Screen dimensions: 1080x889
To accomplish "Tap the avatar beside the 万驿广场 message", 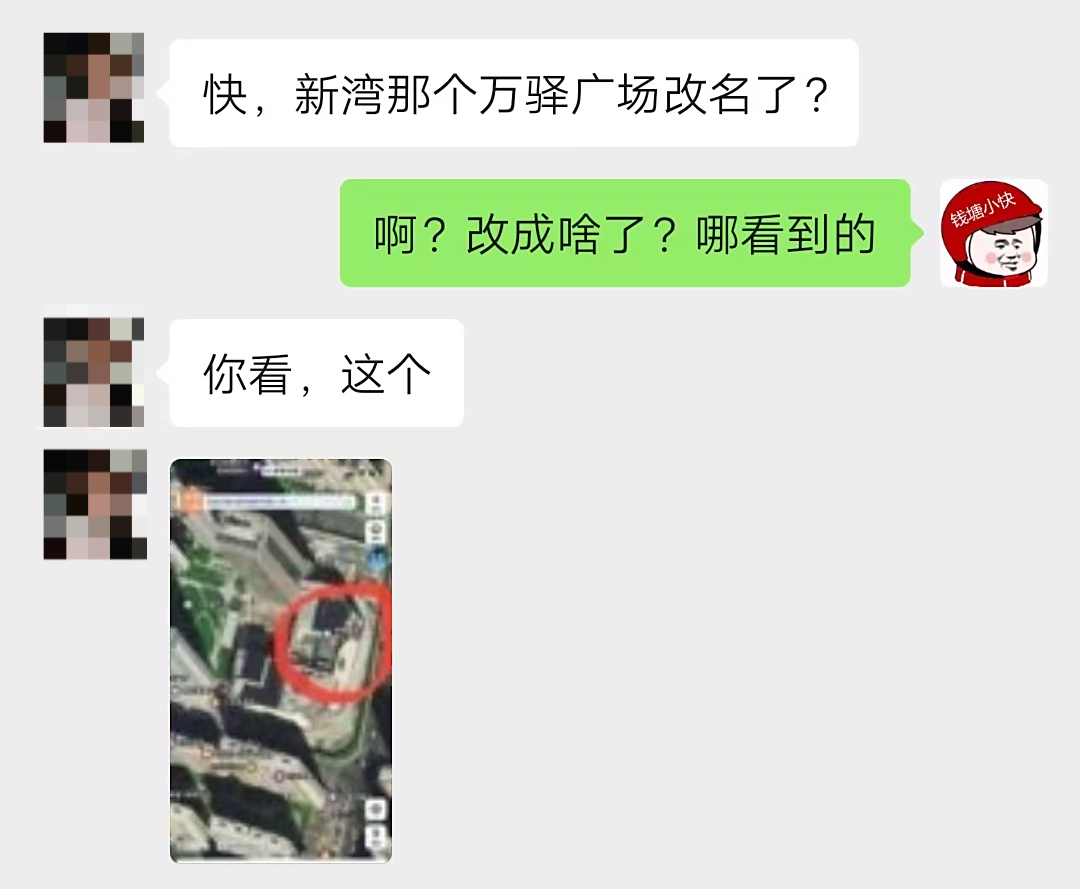I will coord(94,88).
